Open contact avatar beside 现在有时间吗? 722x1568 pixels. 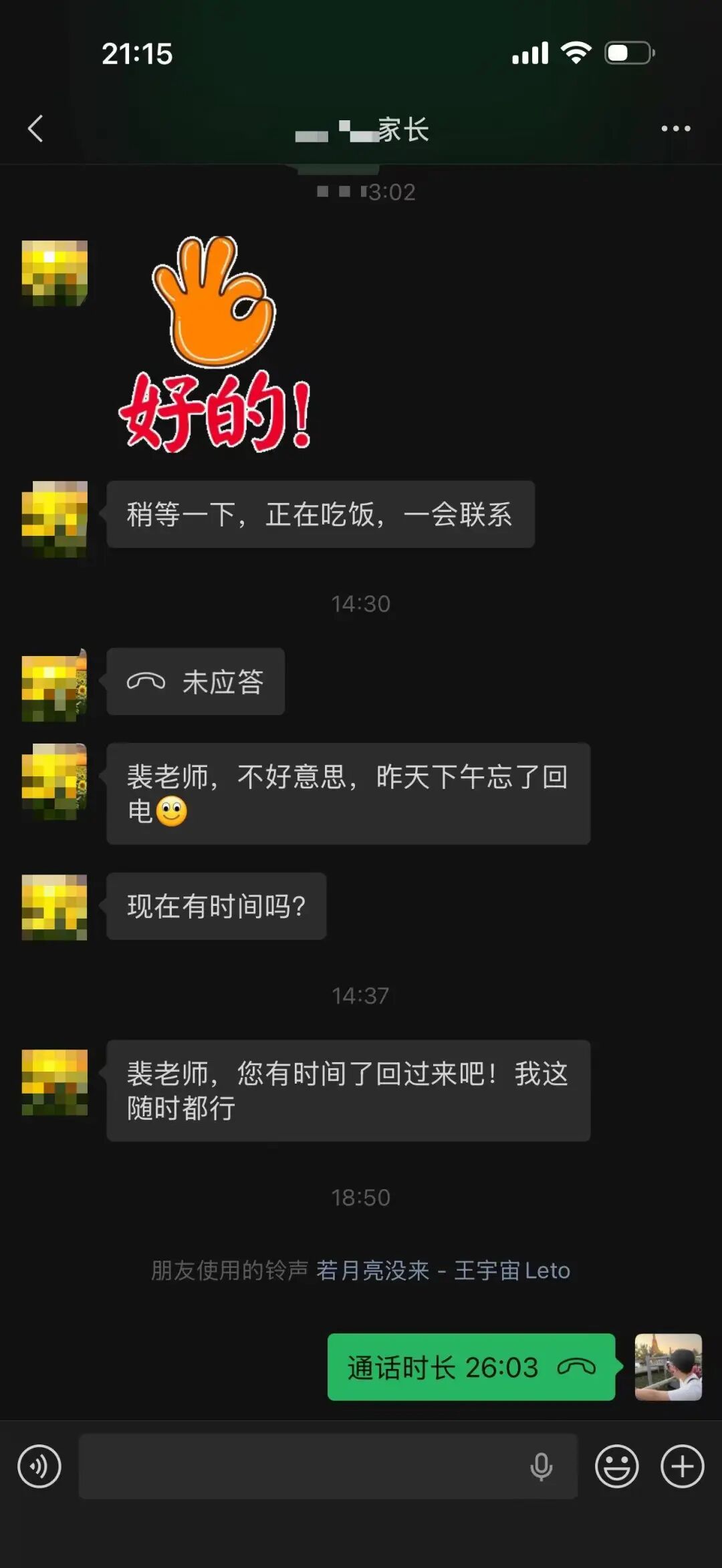54,907
